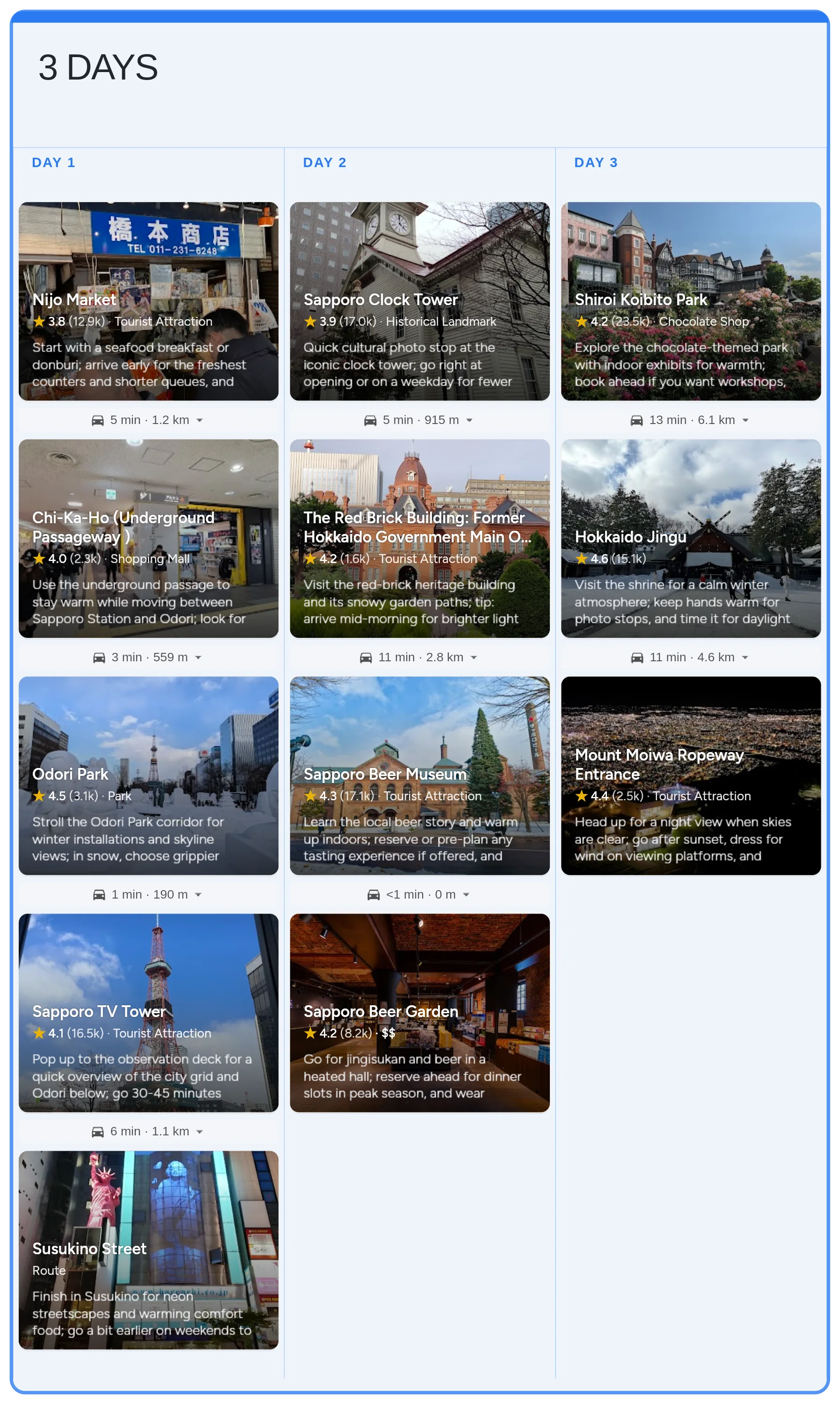This screenshot has height=1404, width=840.
Task: Open the Sapporo Clock Tower card
Action: coord(419,301)
